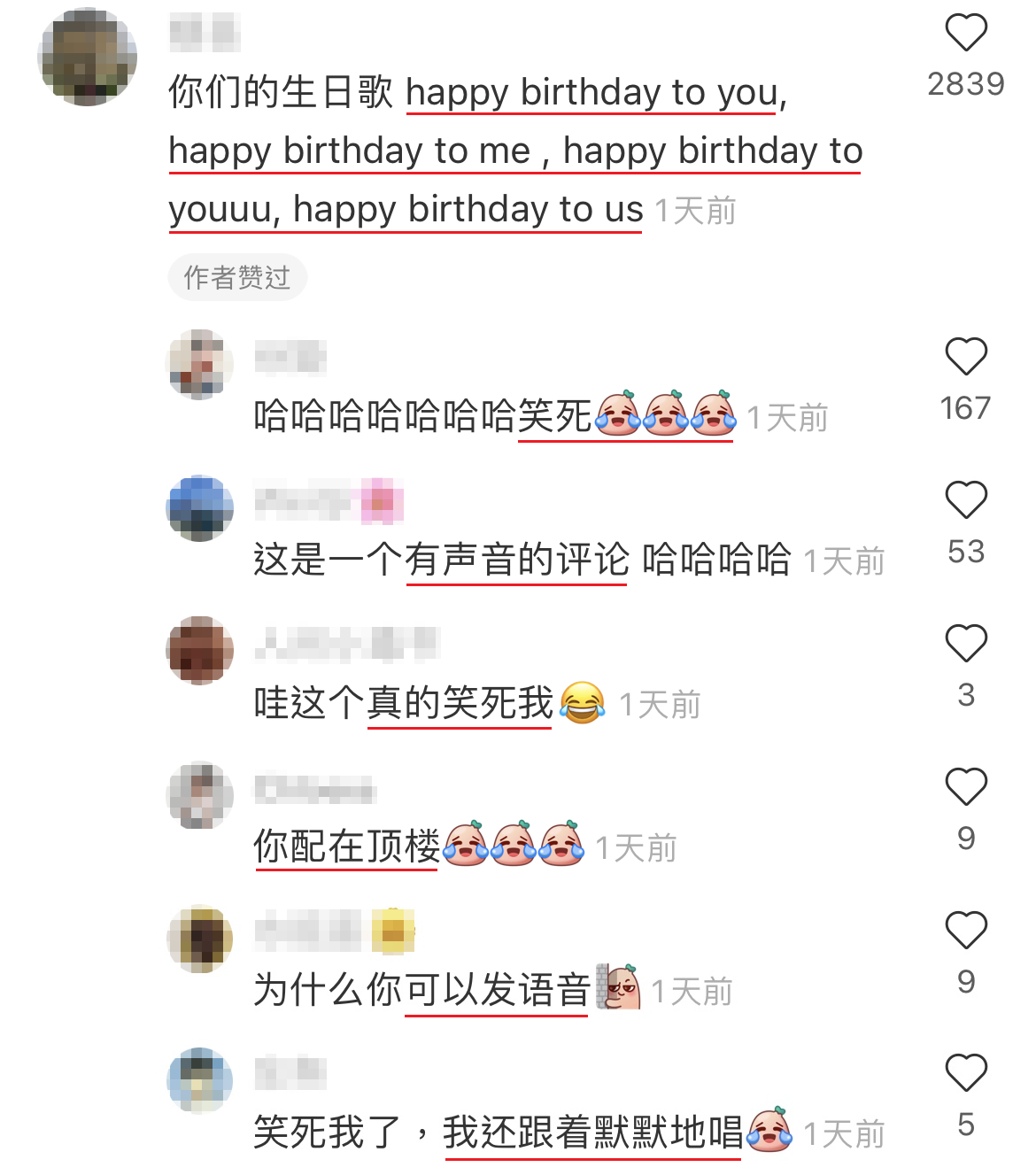Like the 我还跟着默默地唱 reply
This screenshot has width=1036, height=1175.
[965, 1073]
